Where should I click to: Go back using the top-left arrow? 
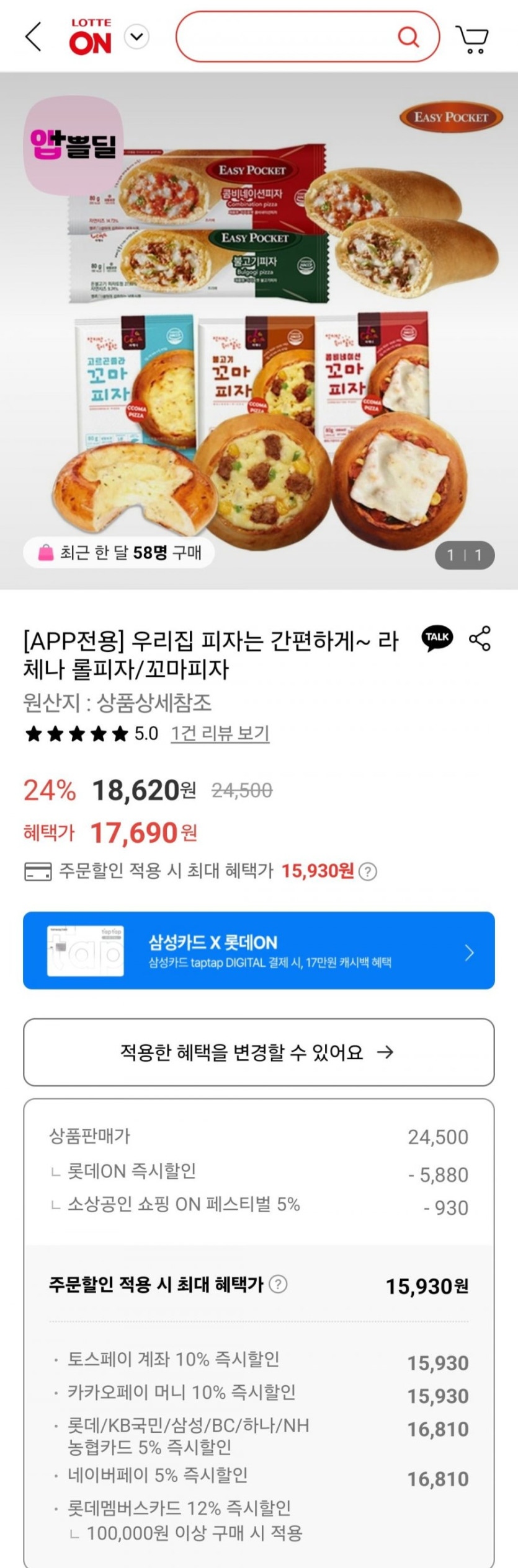(33, 37)
